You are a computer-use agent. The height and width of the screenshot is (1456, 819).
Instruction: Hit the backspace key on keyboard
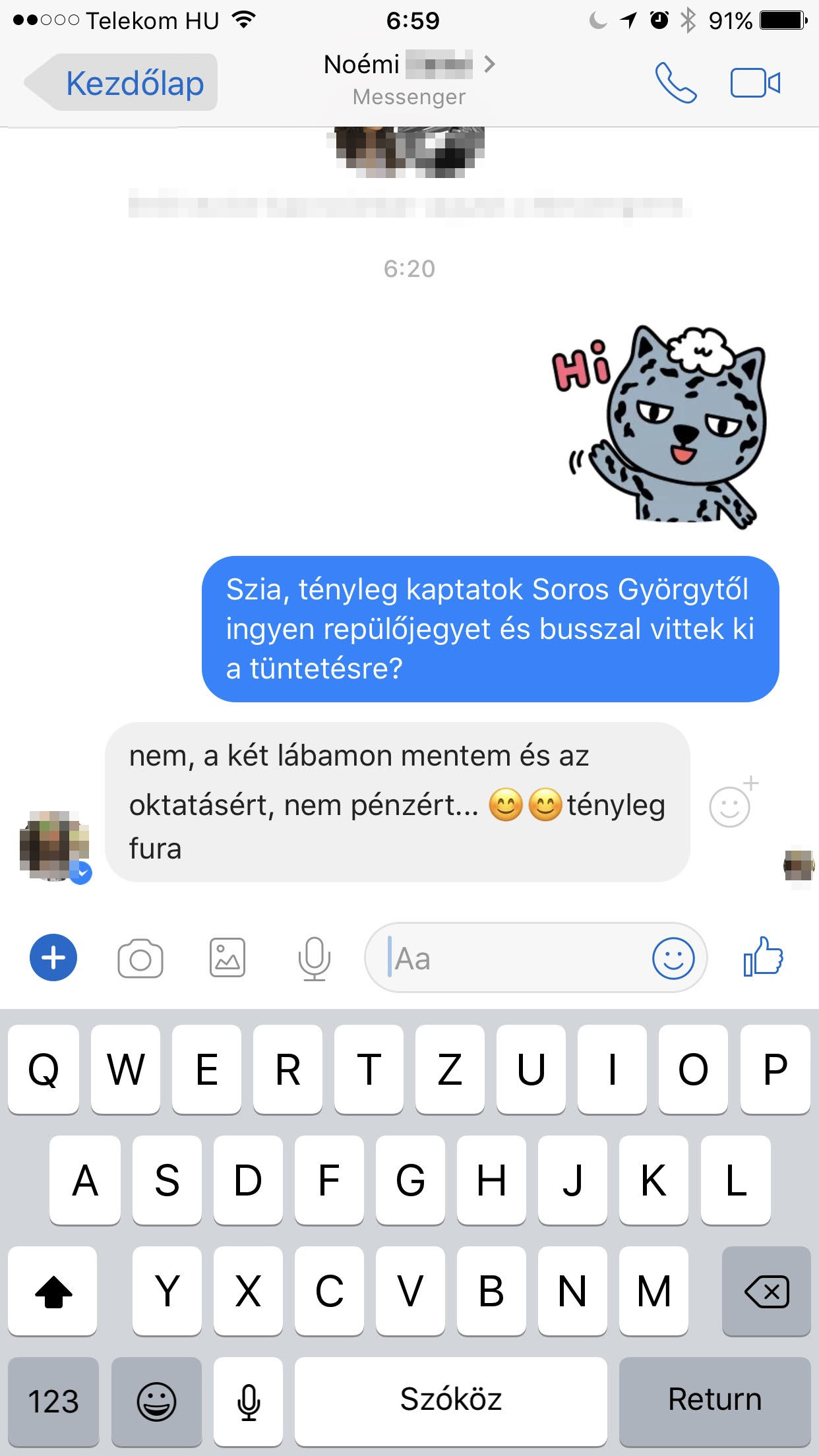tap(766, 1291)
